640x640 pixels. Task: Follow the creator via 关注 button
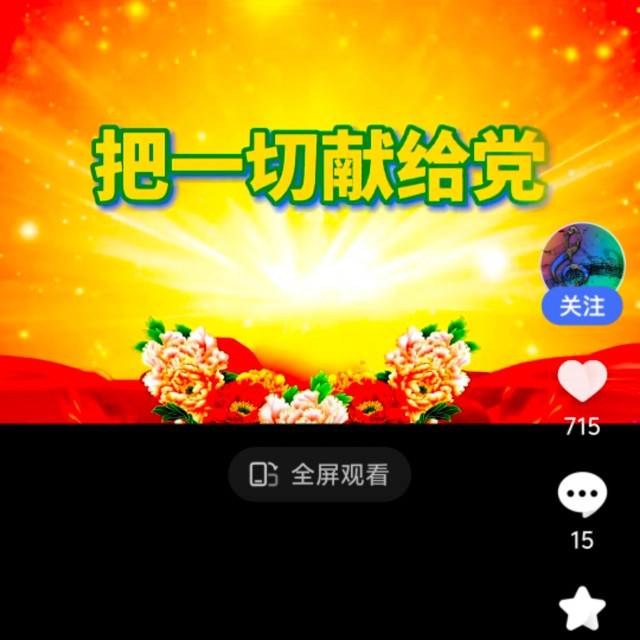[581, 307]
